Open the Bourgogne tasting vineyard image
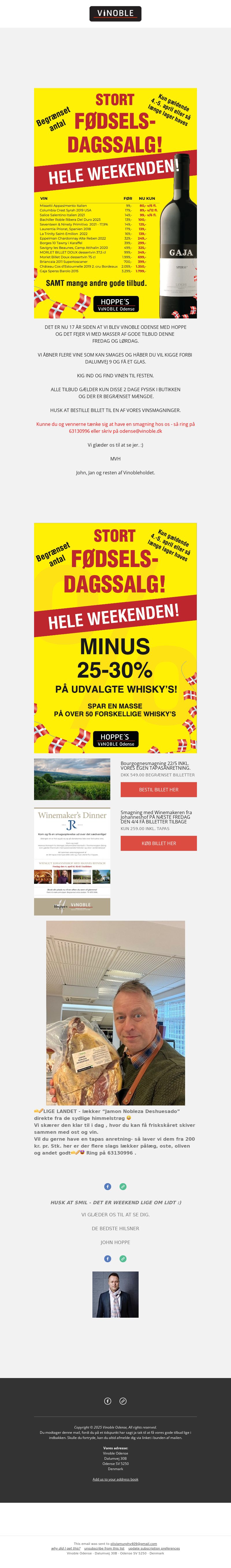This screenshot has height=1568, width=231. pos(72,779)
